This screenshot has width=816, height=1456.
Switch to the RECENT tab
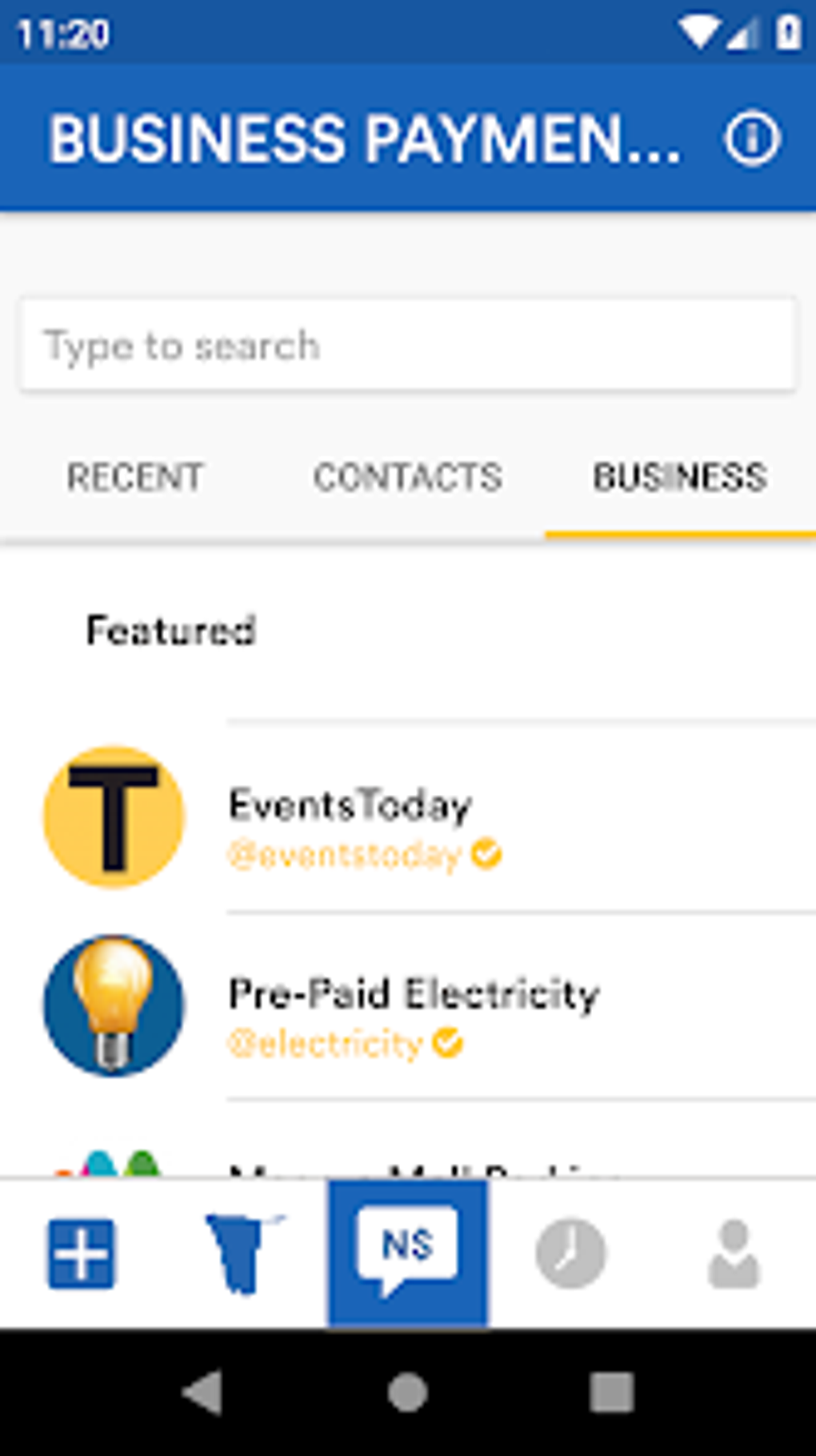(x=134, y=477)
